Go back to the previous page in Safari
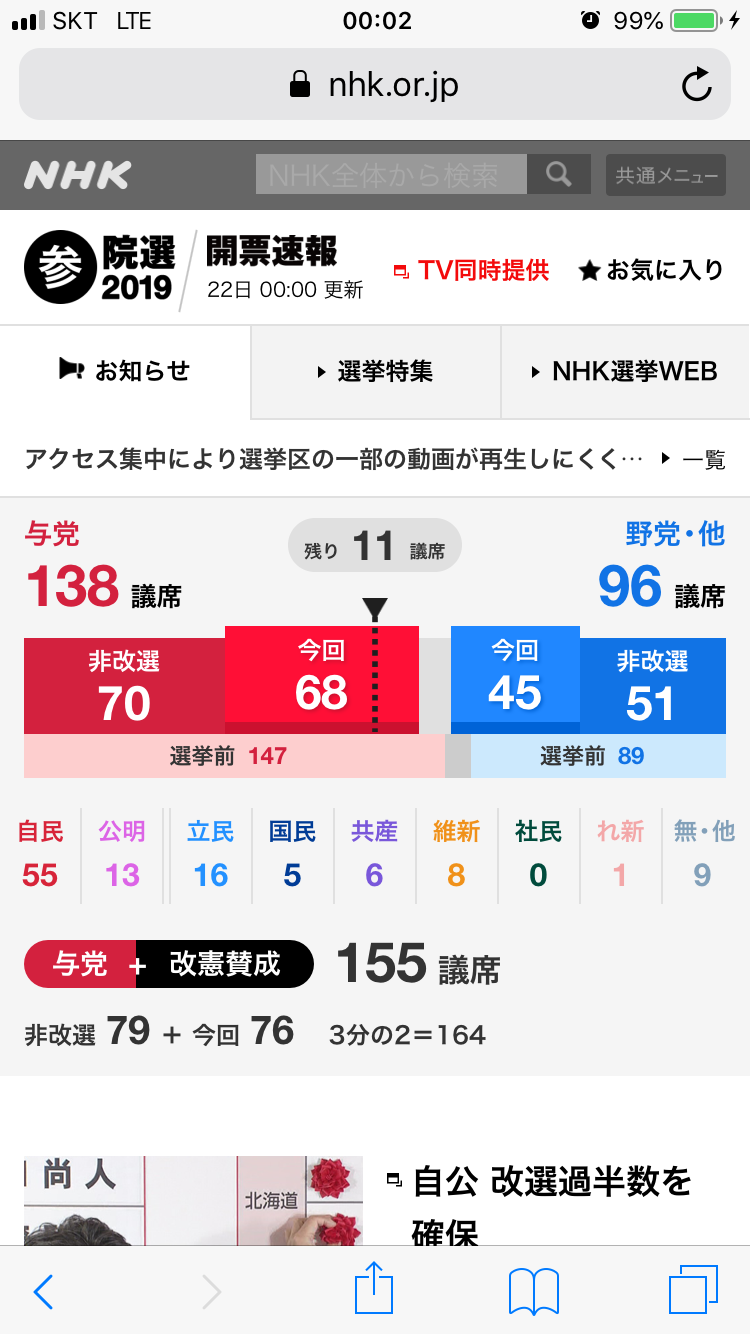Viewport: 750px width, 1334px height. tap(43, 1291)
